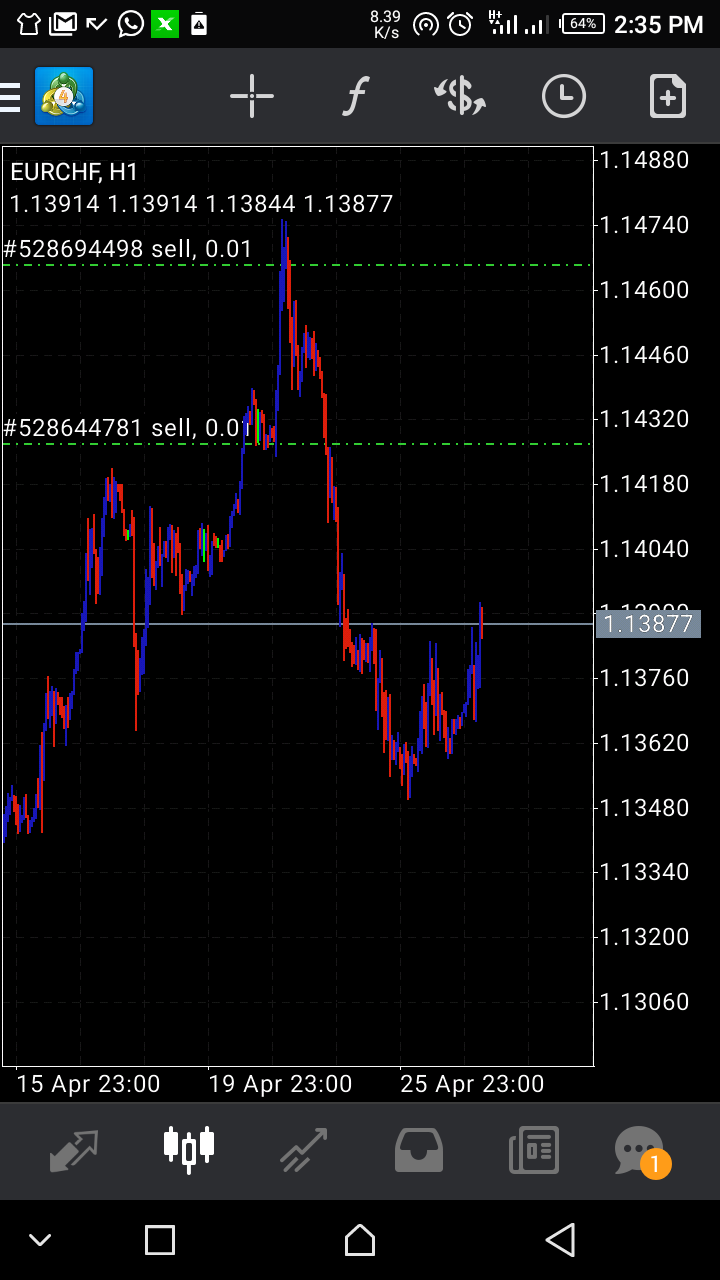Switch to the Quotes tab

(75, 1151)
